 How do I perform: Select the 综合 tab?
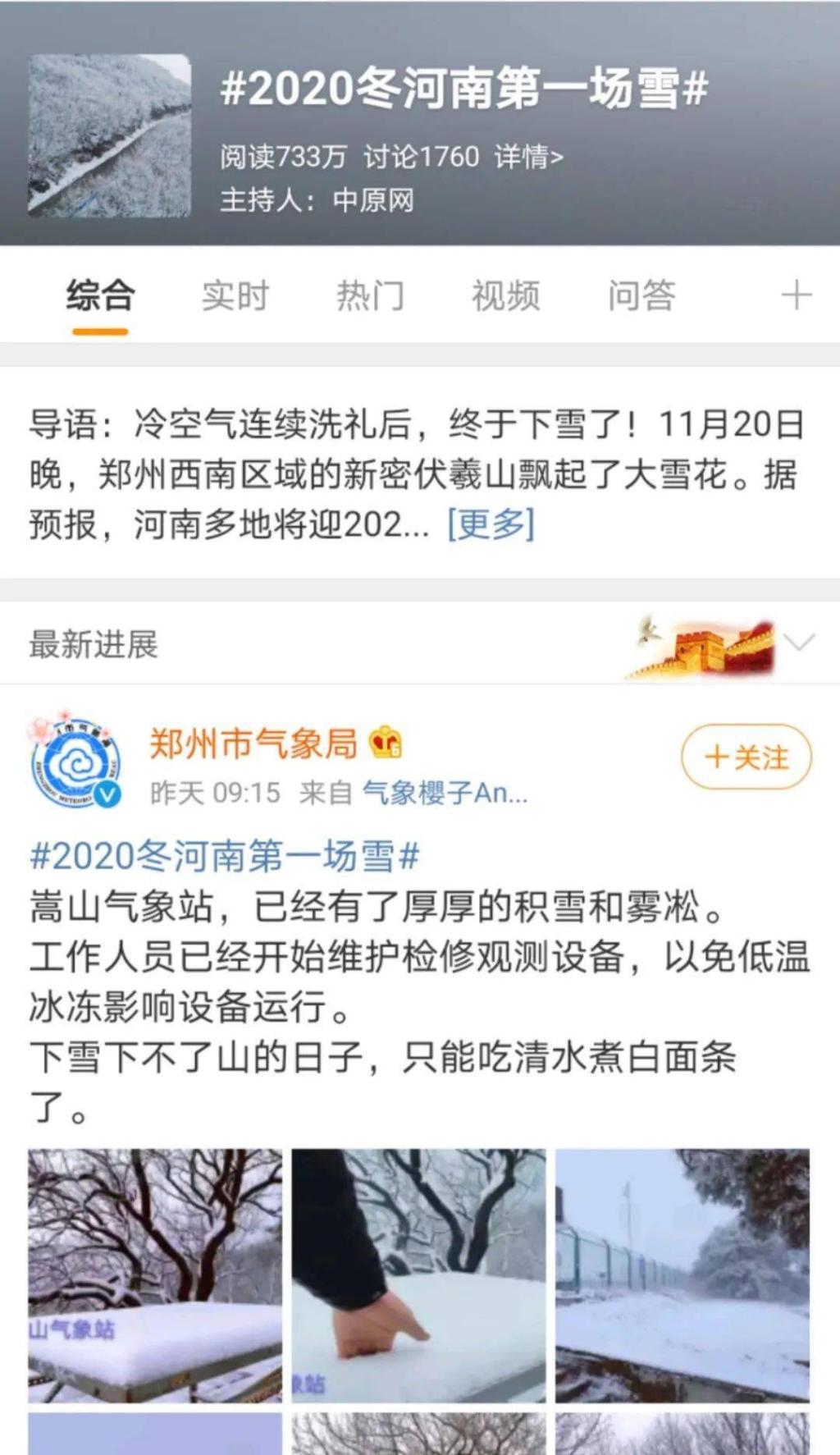click(x=100, y=295)
